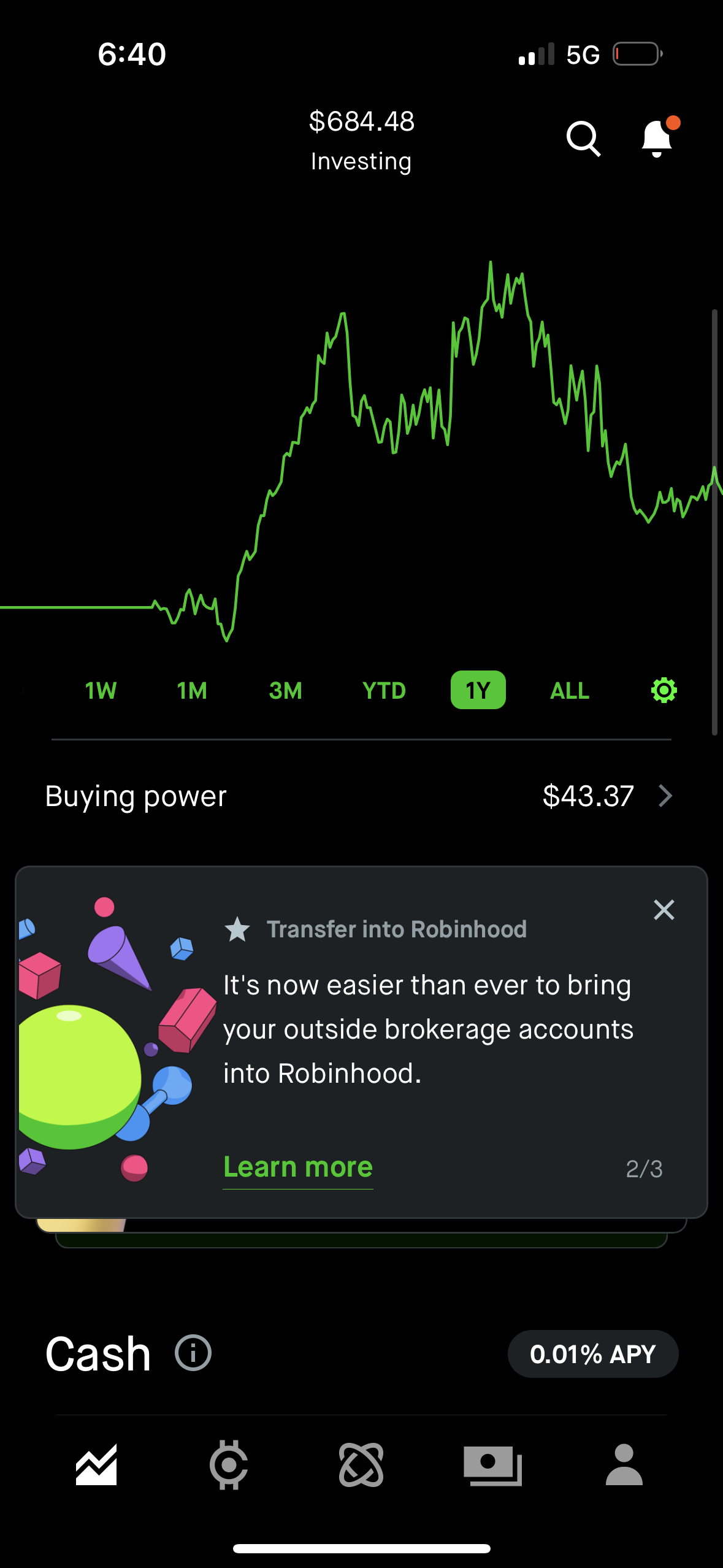
Task: Open Learn more about account transfers
Action: (x=298, y=1166)
